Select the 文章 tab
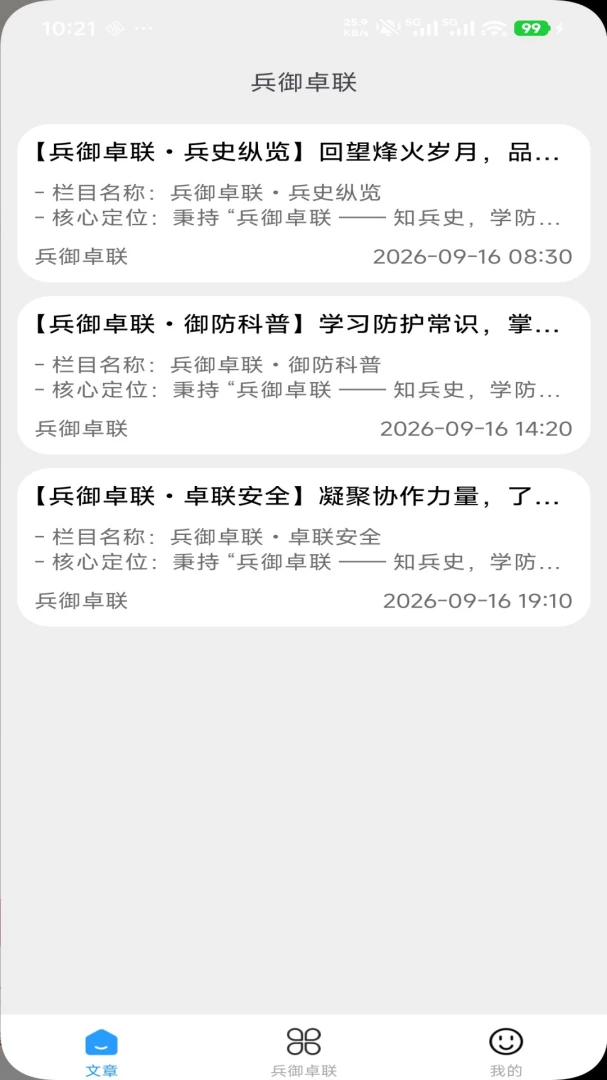This screenshot has width=607, height=1080. point(101,1051)
